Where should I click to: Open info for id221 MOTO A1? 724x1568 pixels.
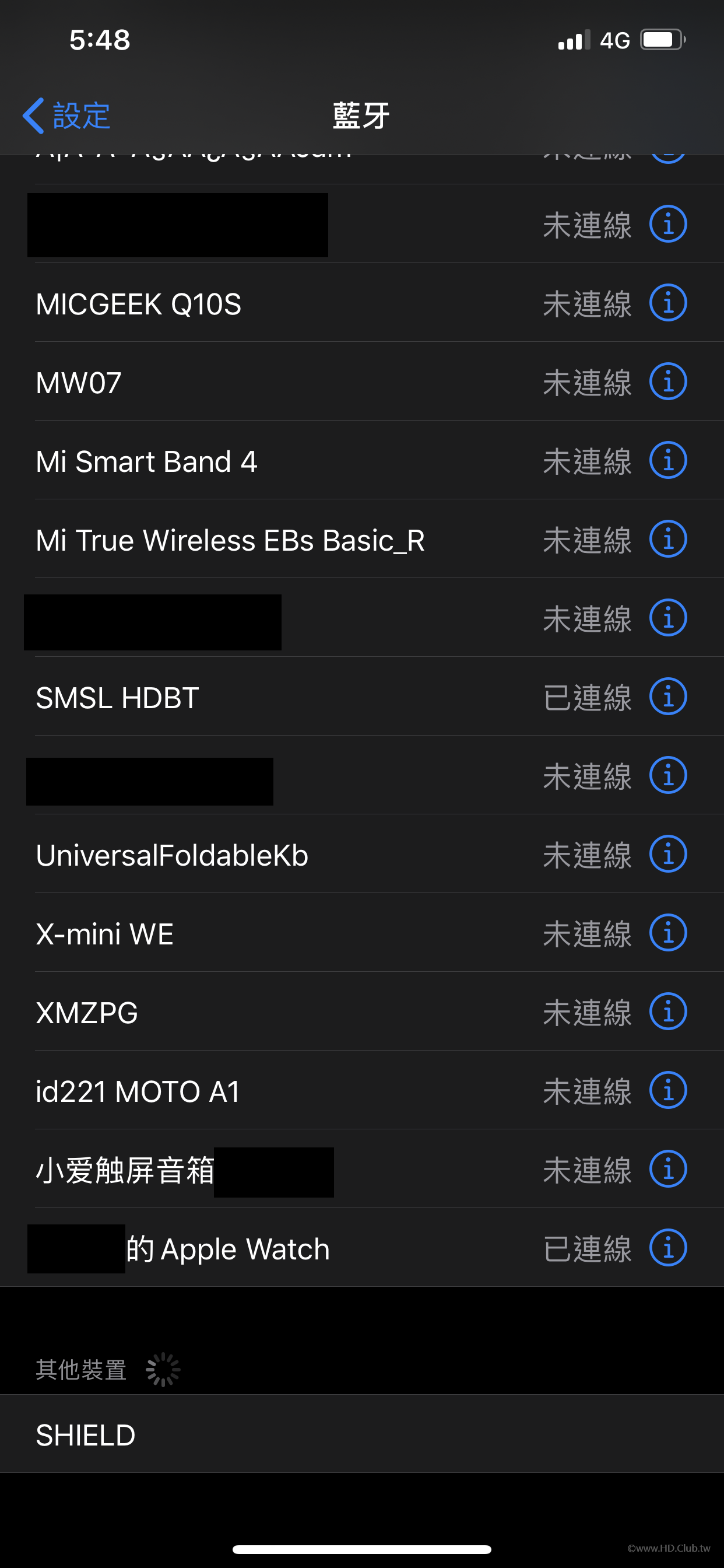tap(667, 1091)
